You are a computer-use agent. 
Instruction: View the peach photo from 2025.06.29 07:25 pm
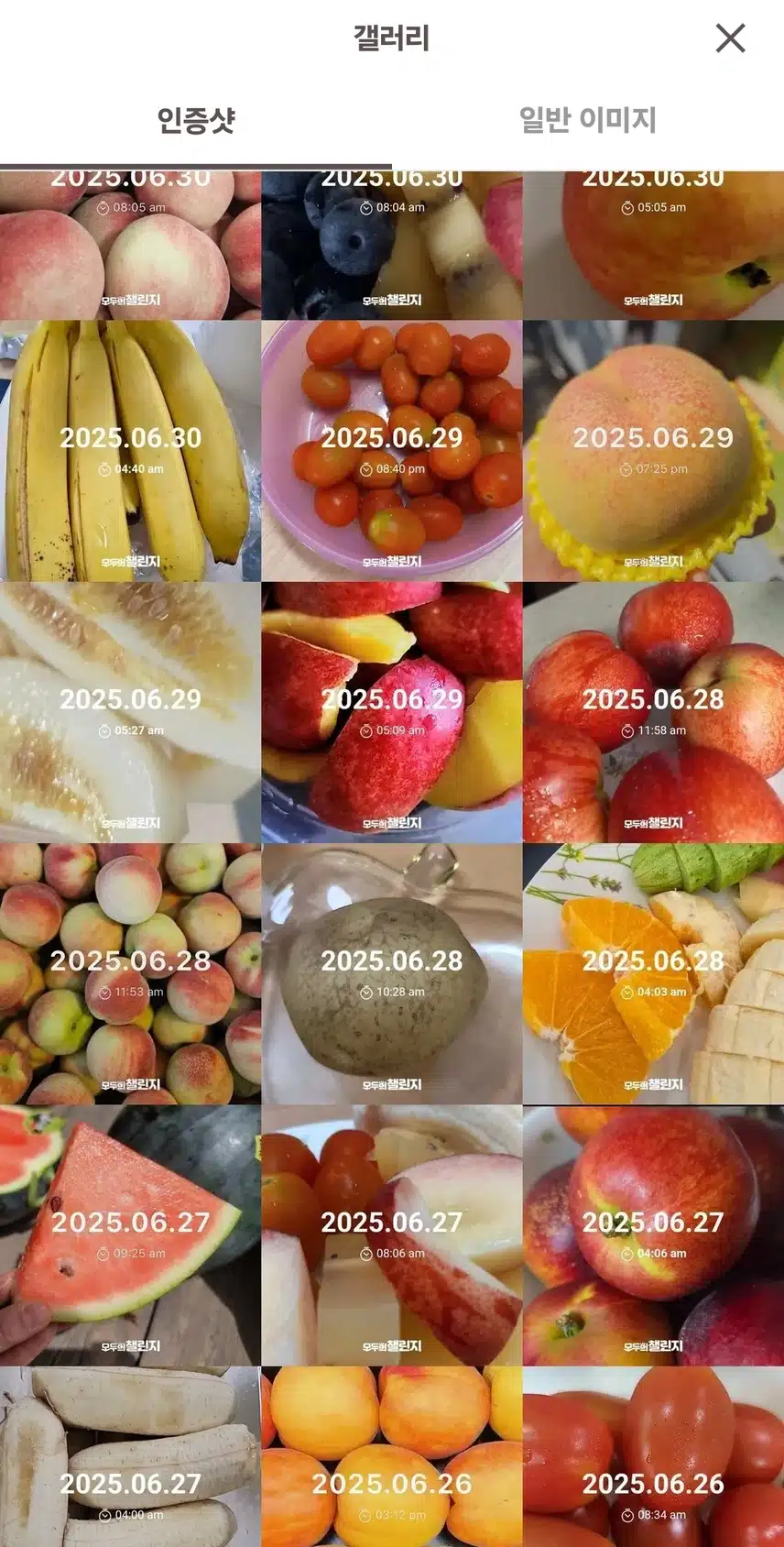(x=653, y=451)
